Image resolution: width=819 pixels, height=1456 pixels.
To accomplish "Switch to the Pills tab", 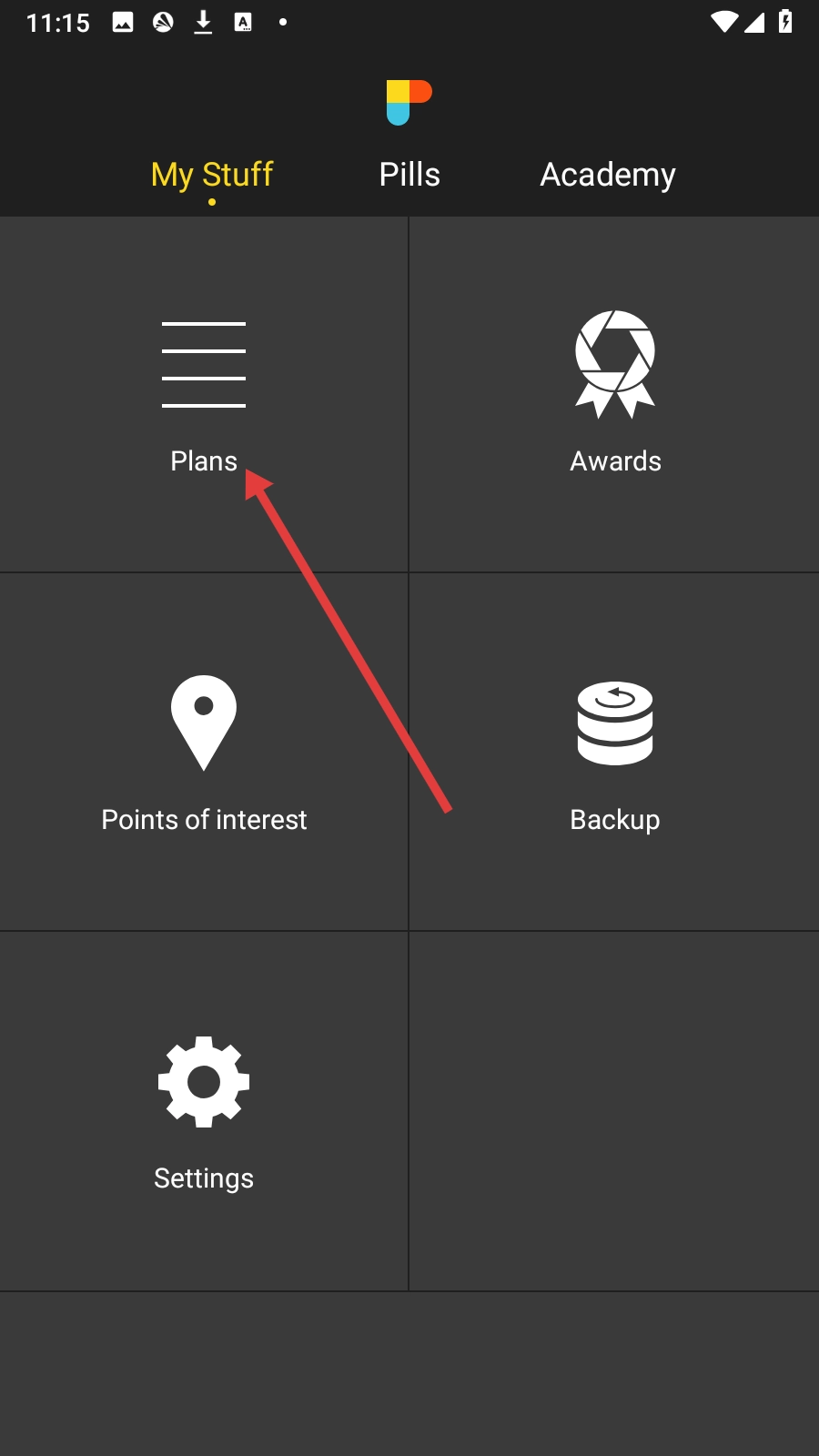I will click(409, 175).
